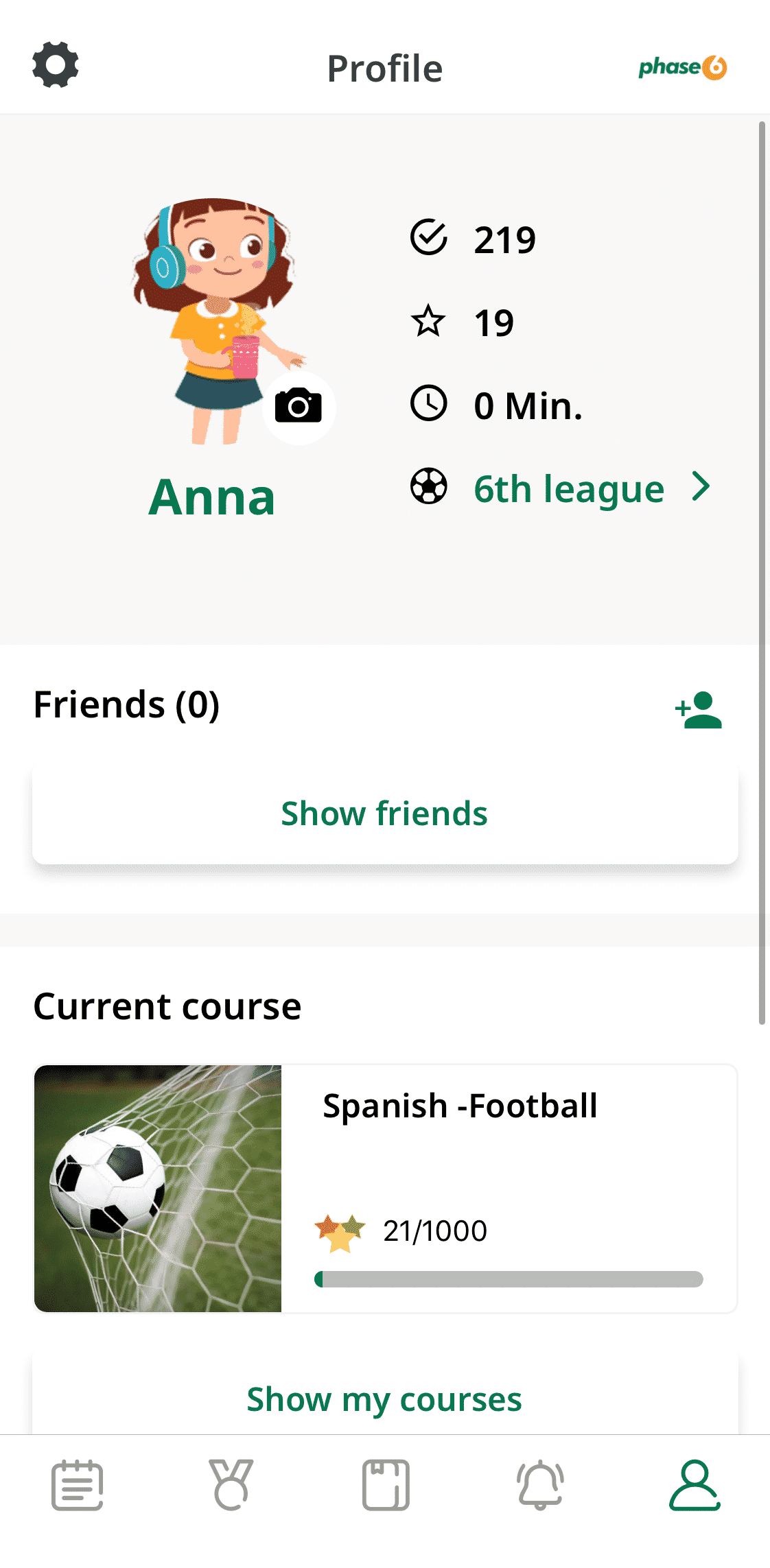Select the Profile person icon
The width and height of the screenshot is (770, 1568).
[x=693, y=1484]
